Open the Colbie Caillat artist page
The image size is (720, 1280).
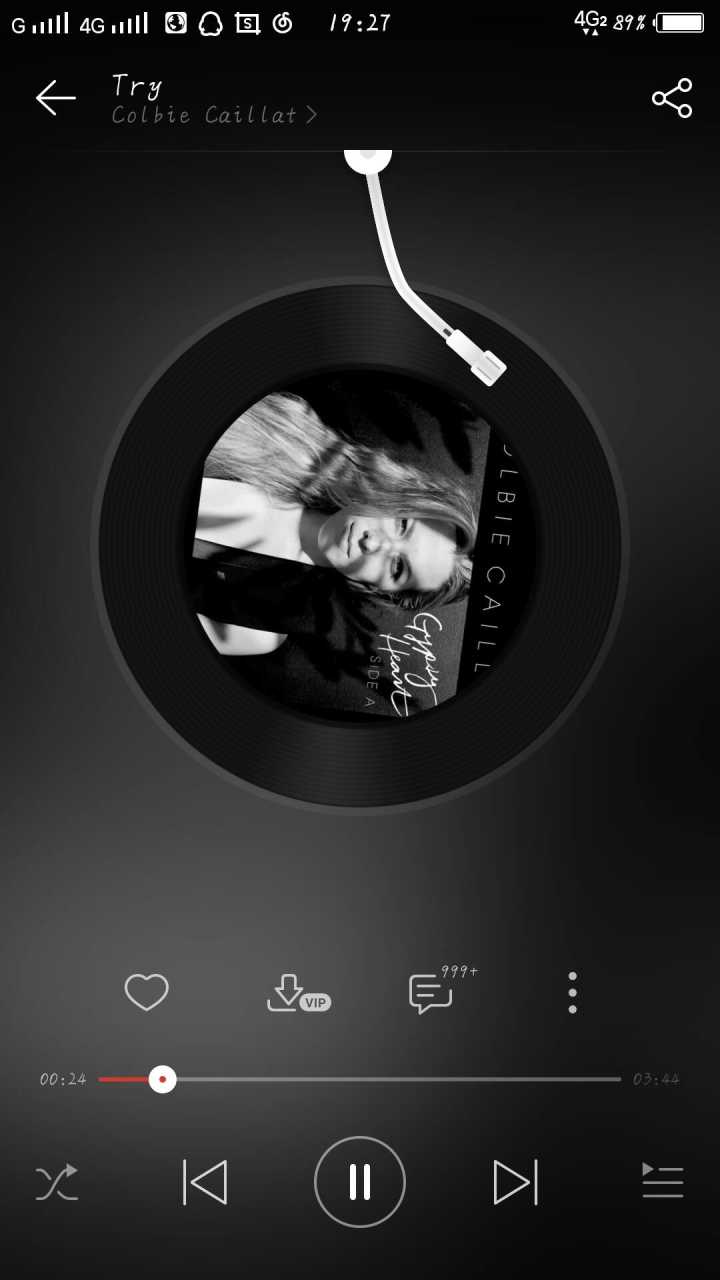pyautogui.click(x=213, y=115)
